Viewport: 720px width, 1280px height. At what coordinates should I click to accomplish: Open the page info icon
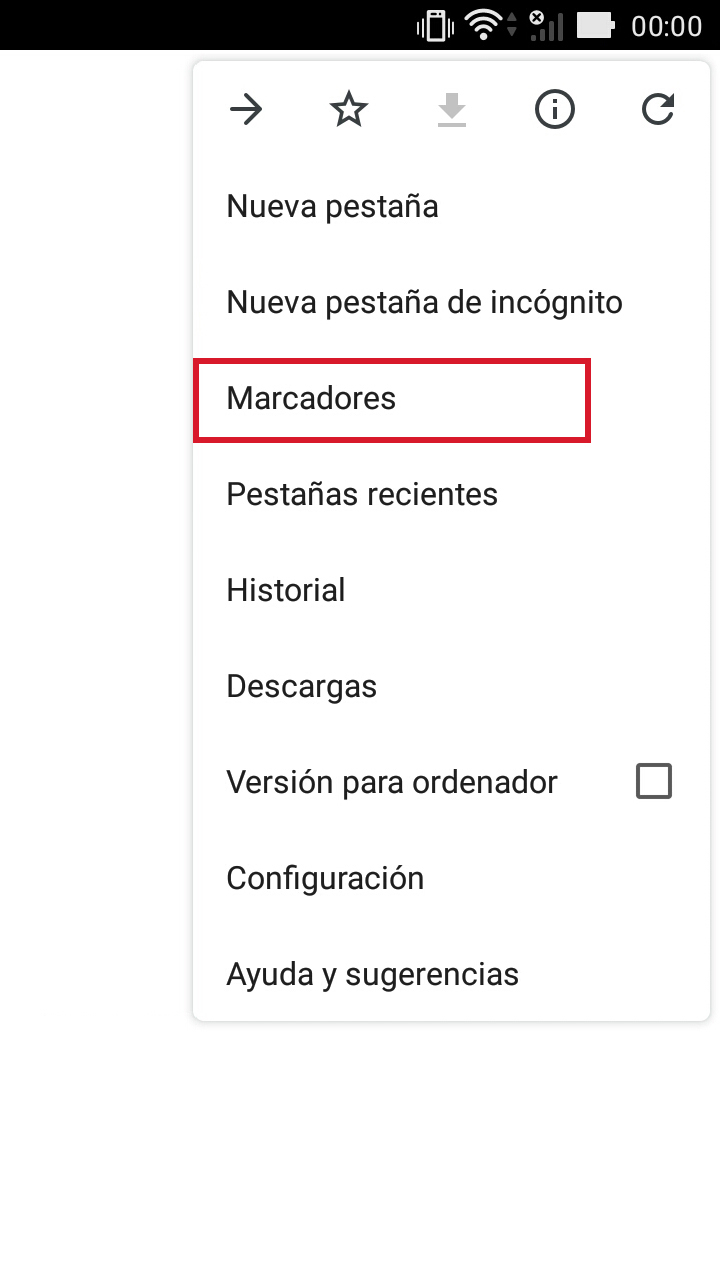(x=555, y=110)
